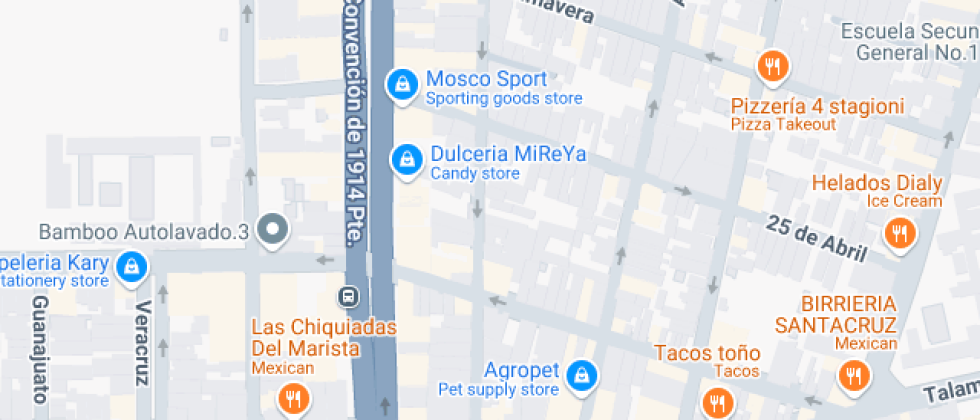The width and height of the screenshot is (980, 420).
Task: Select the bus stop icon on Convención
Action: point(348,297)
